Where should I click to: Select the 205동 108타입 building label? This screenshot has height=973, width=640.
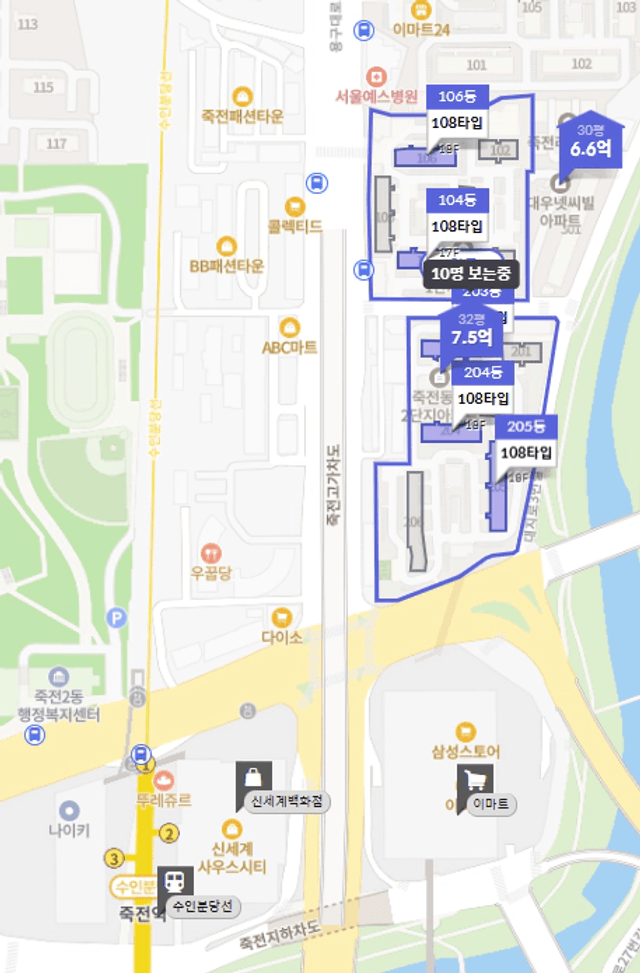click(x=525, y=441)
